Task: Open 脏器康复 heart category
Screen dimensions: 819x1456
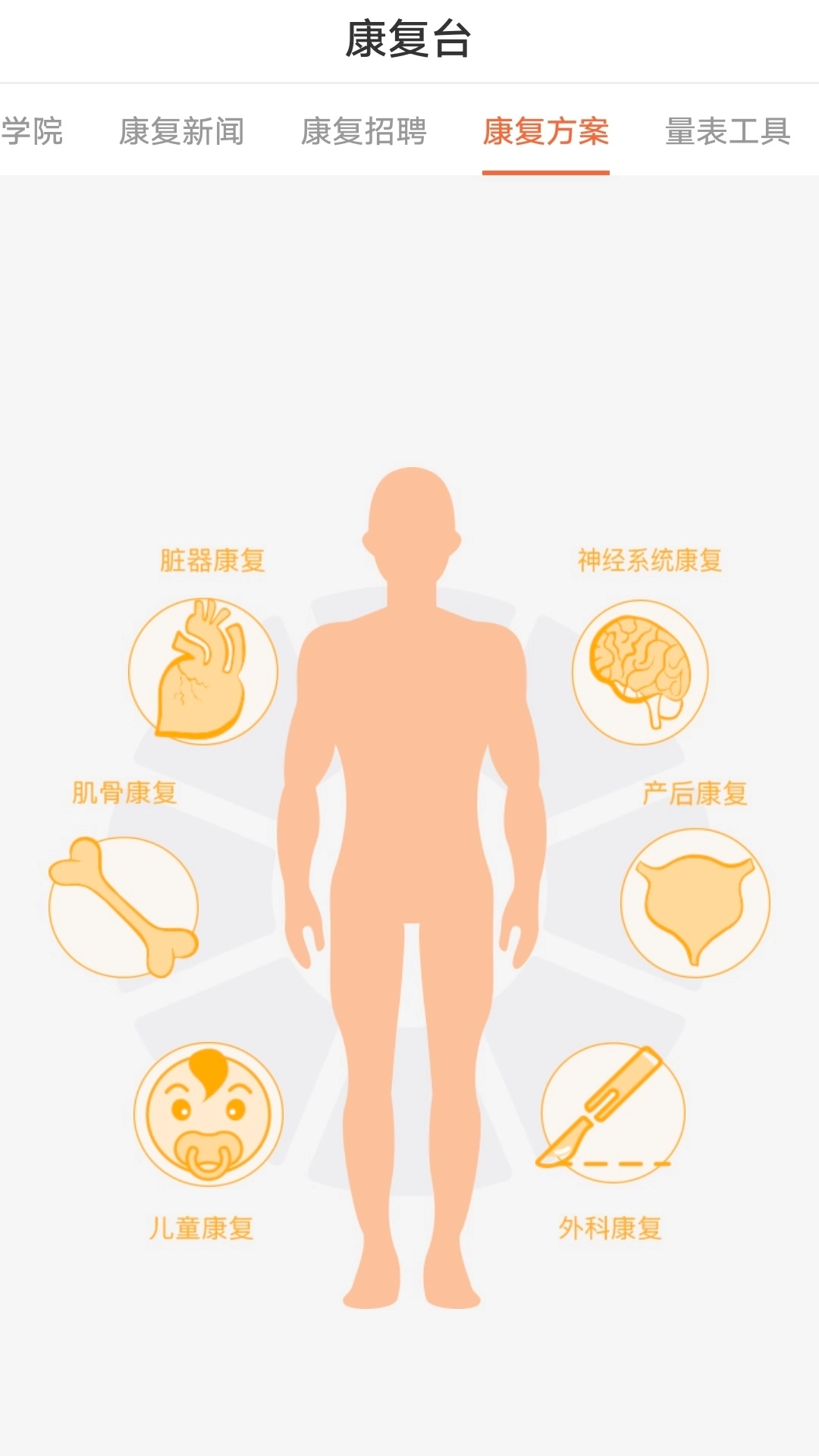Action: (x=203, y=671)
